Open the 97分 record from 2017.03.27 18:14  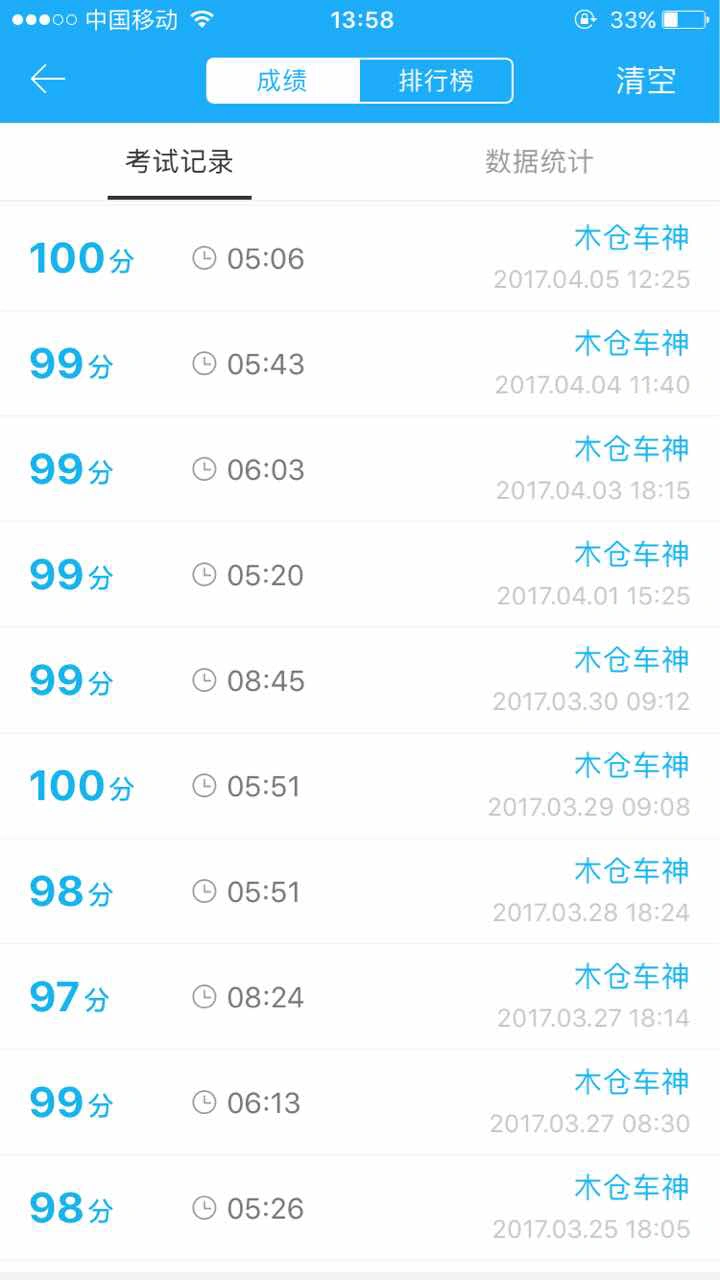[360, 997]
